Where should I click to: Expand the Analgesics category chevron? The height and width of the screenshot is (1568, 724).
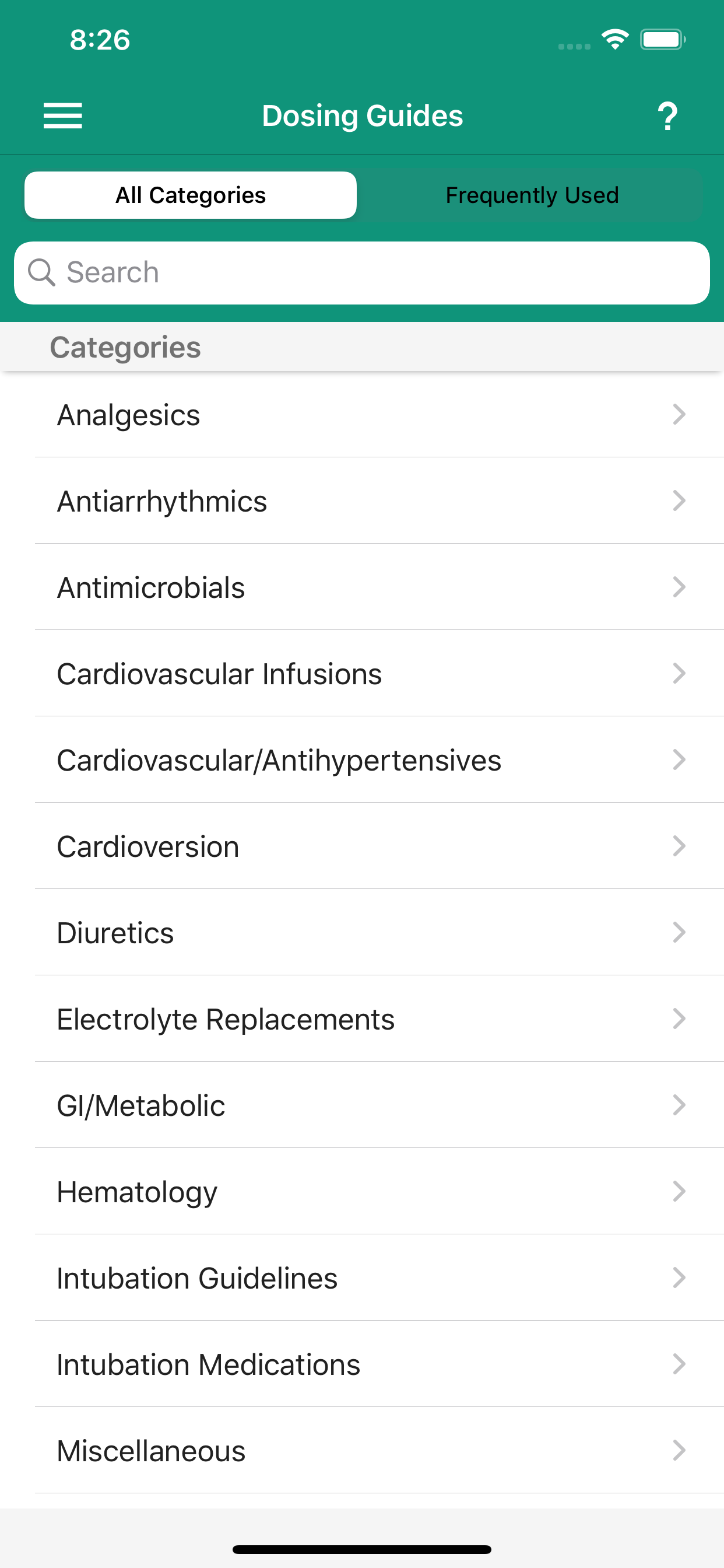pyautogui.click(x=680, y=415)
